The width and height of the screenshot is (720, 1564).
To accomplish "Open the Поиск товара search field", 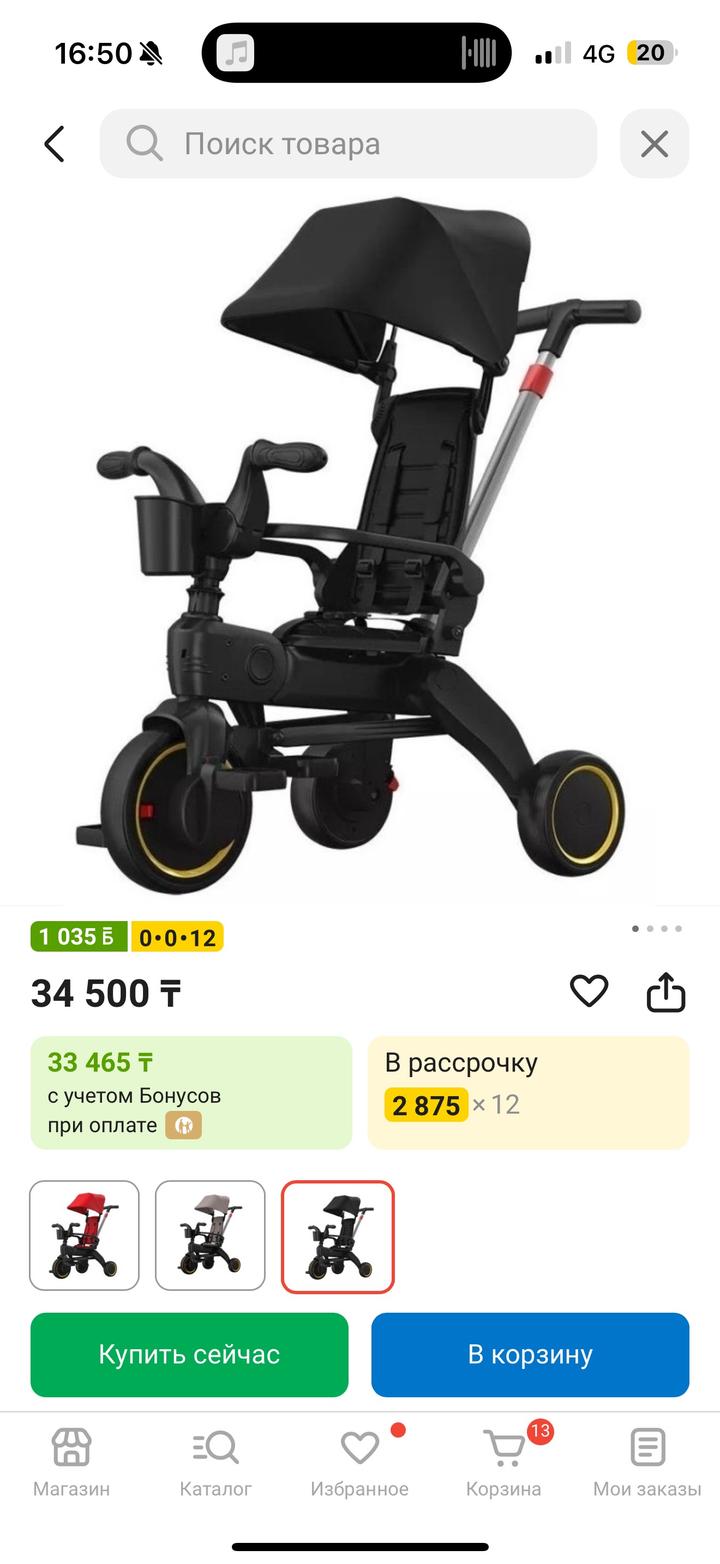I will (x=348, y=144).
